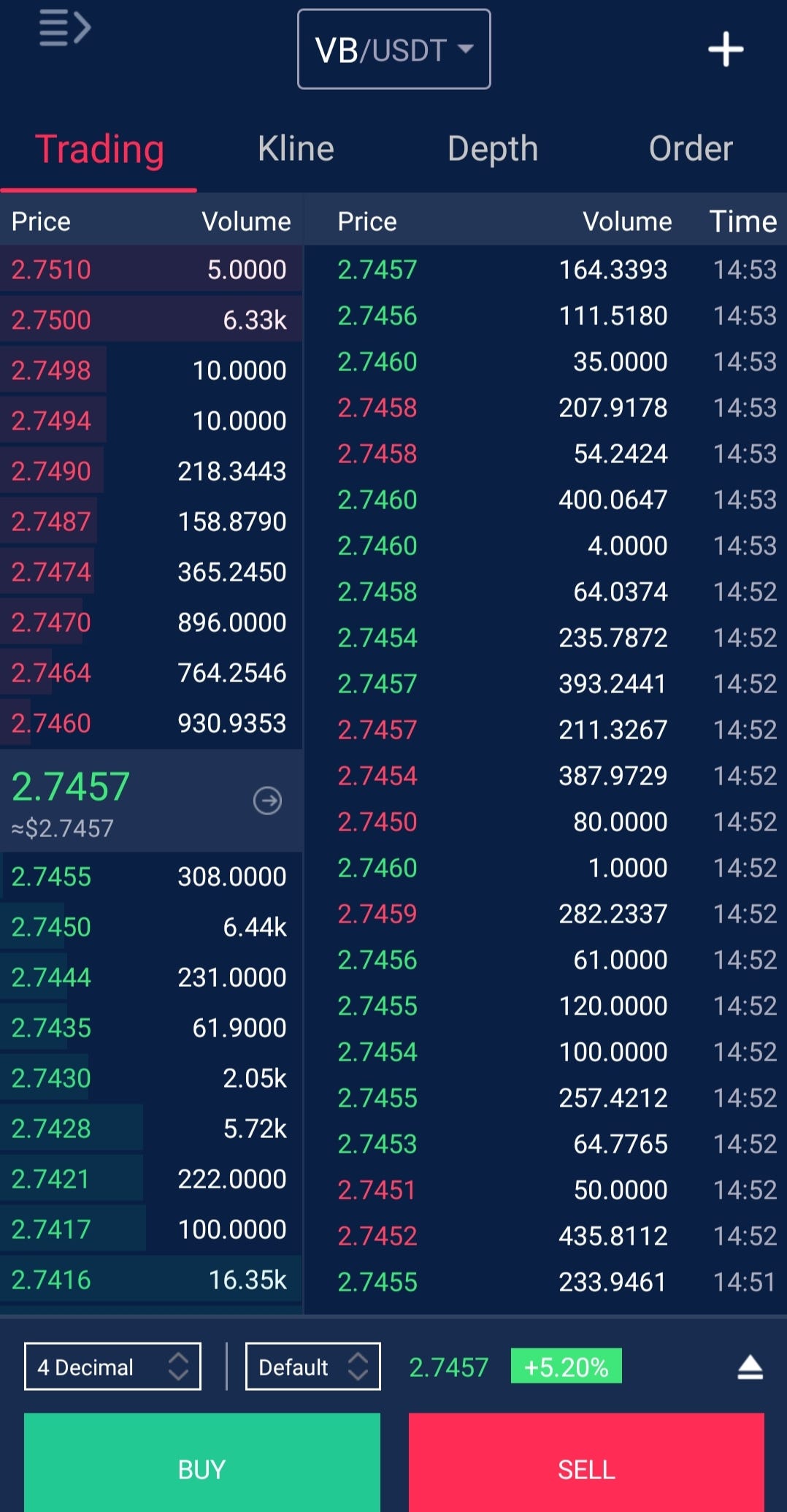Tap the green BUY button
Viewport: 787px width, 1512px height.
(x=201, y=1468)
